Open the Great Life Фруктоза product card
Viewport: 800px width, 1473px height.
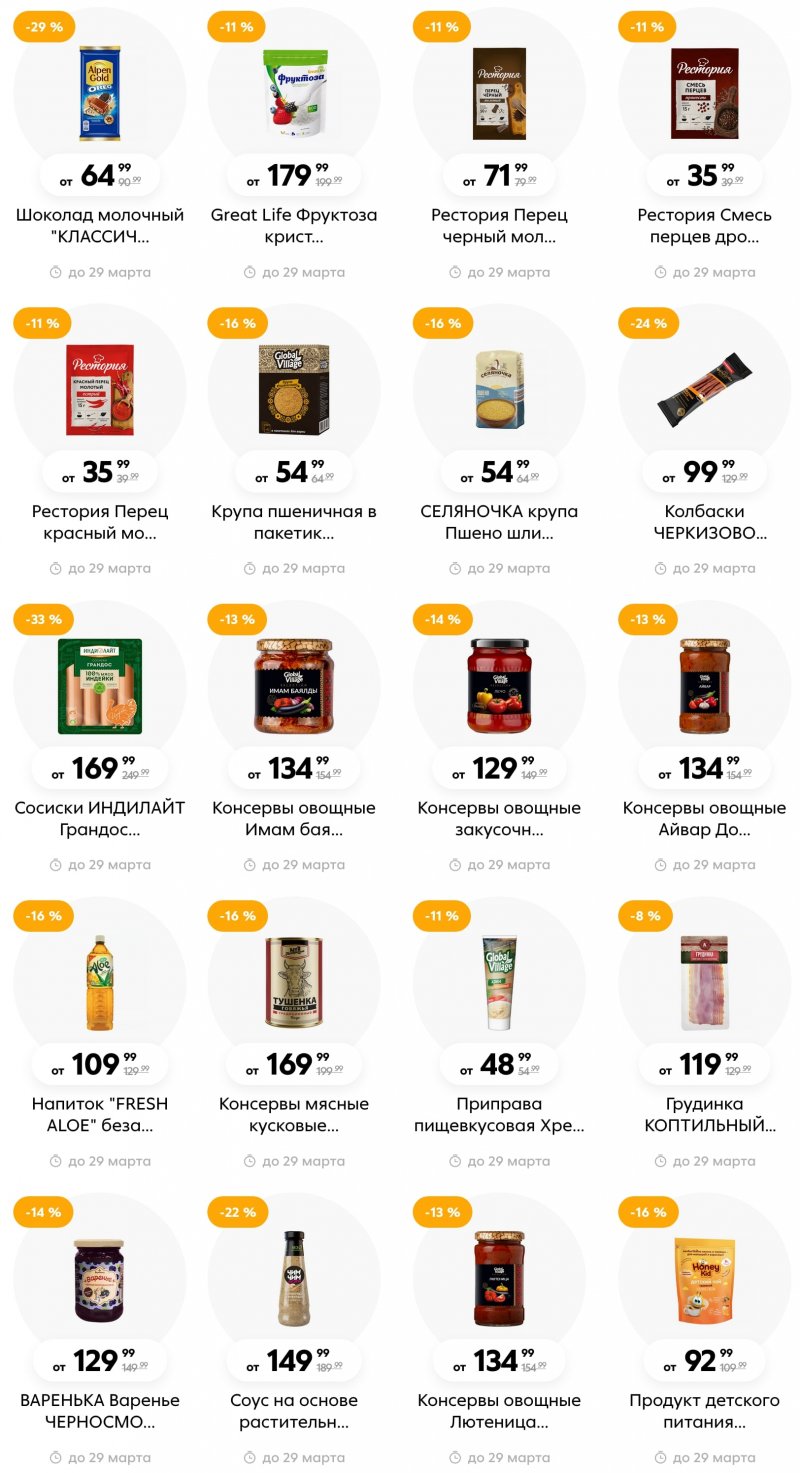pyautogui.click(x=294, y=92)
